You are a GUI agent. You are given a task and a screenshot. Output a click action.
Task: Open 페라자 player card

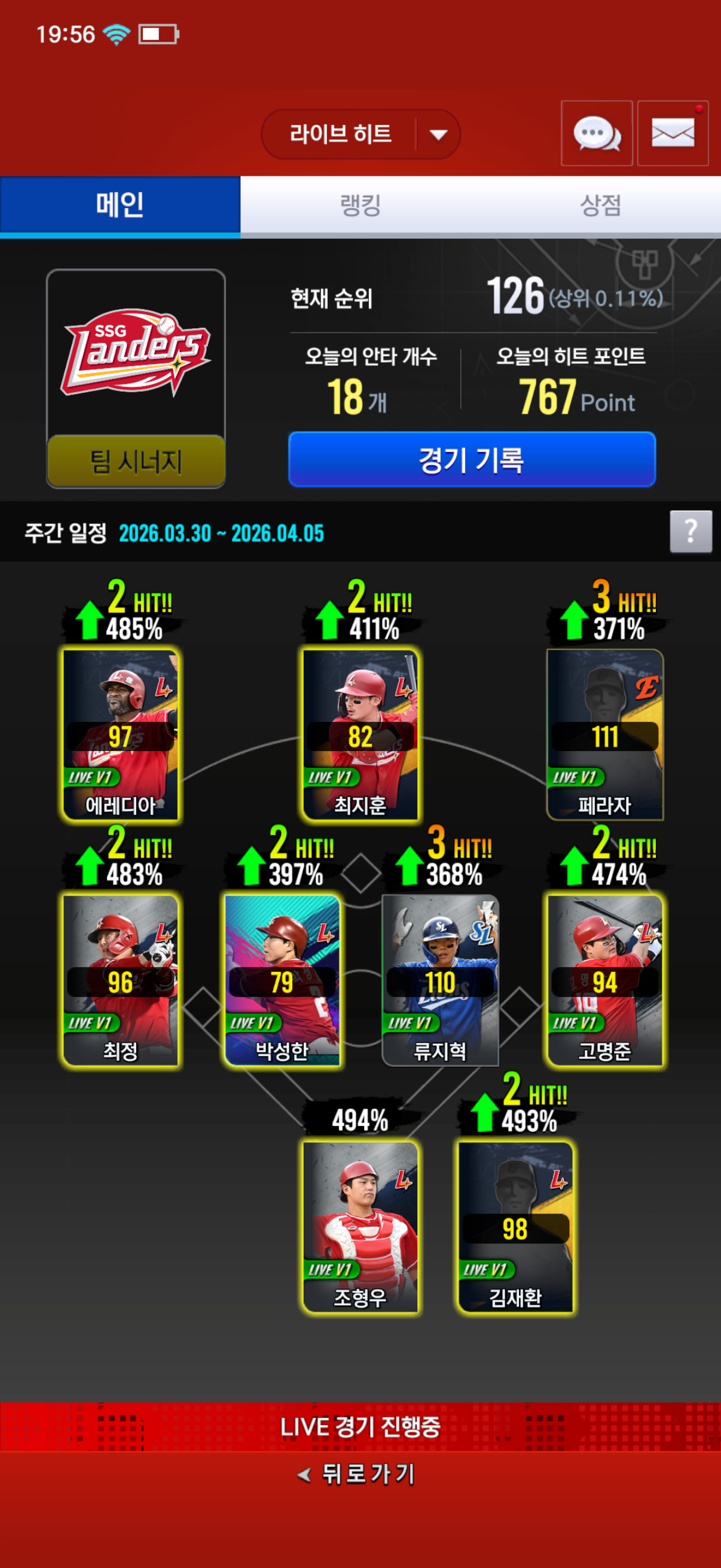pyautogui.click(x=604, y=735)
